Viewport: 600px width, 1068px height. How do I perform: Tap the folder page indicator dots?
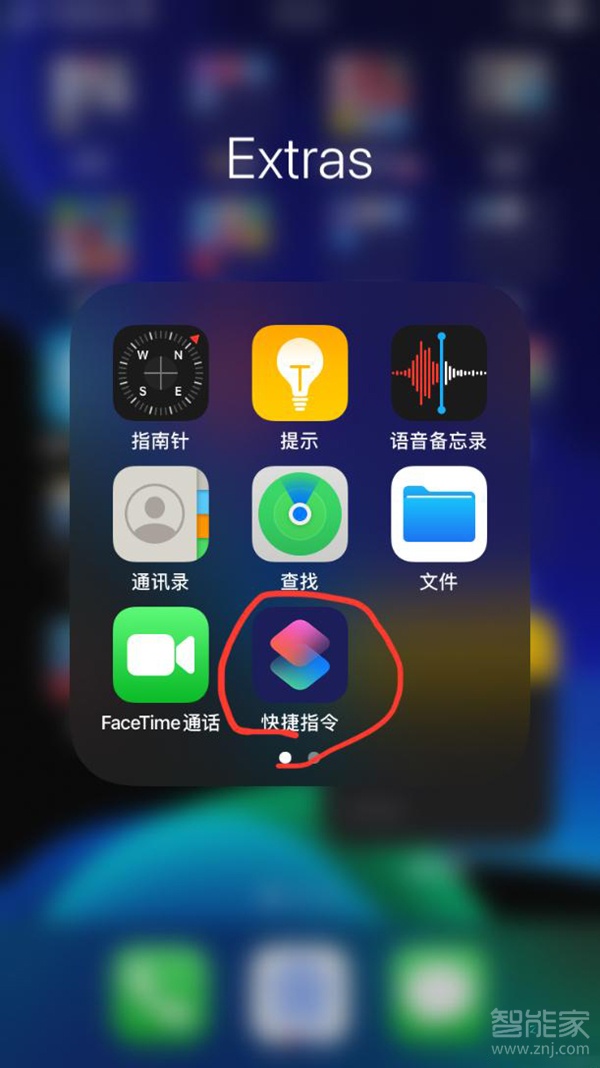coord(299,758)
